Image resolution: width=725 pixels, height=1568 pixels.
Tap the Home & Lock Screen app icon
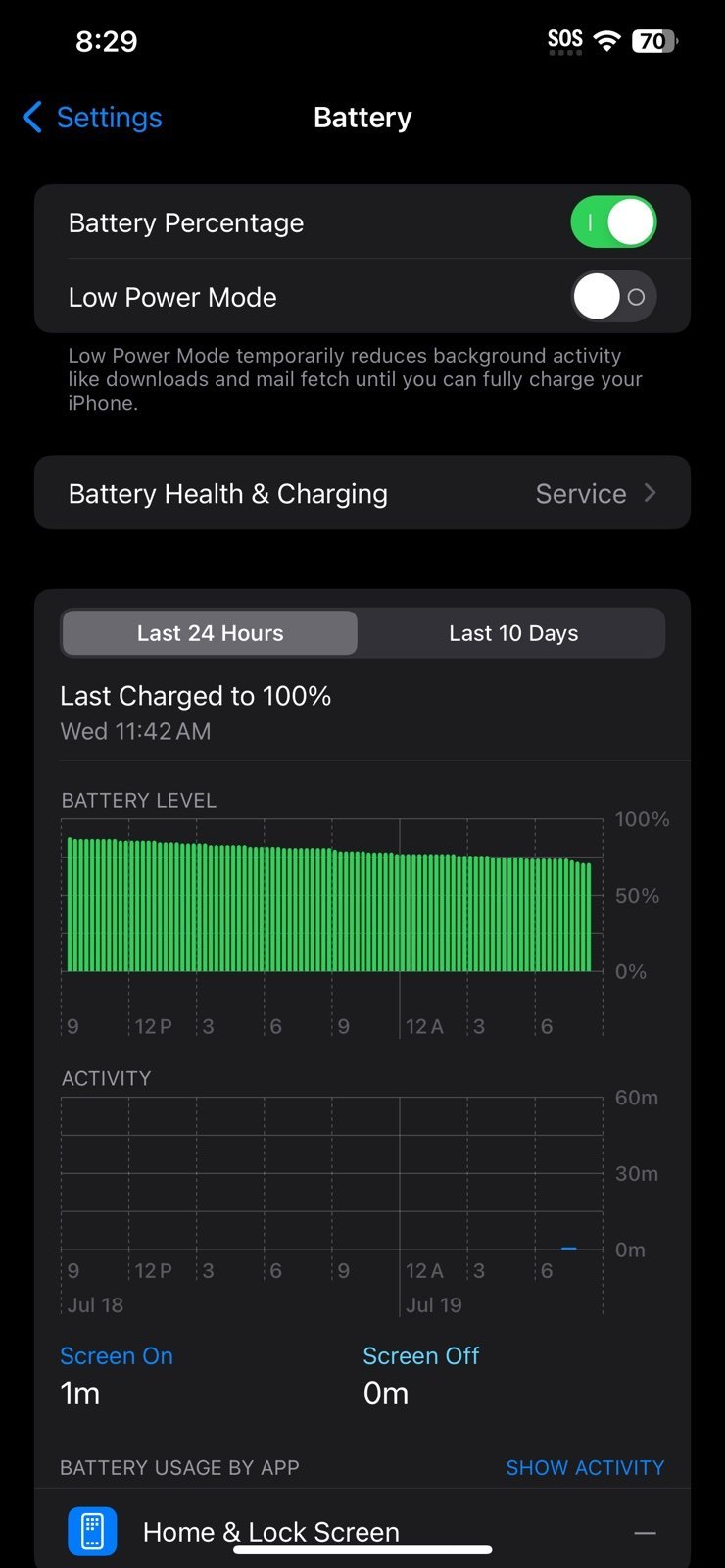pyautogui.click(x=92, y=1531)
